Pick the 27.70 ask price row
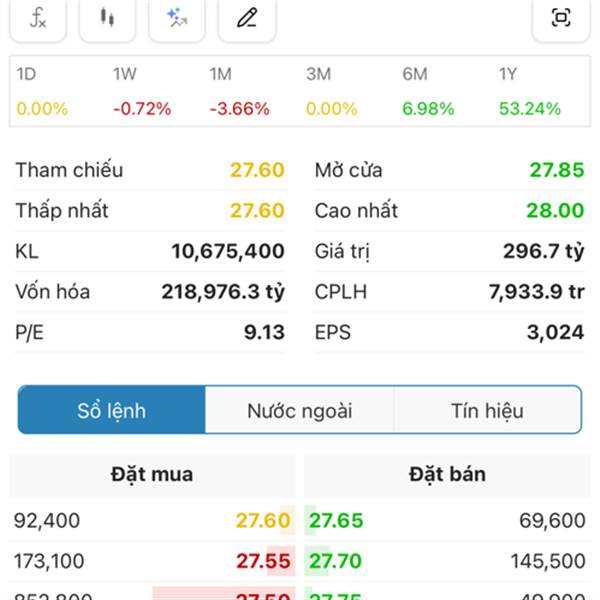This screenshot has width=600, height=600. click(x=446, y=561)
